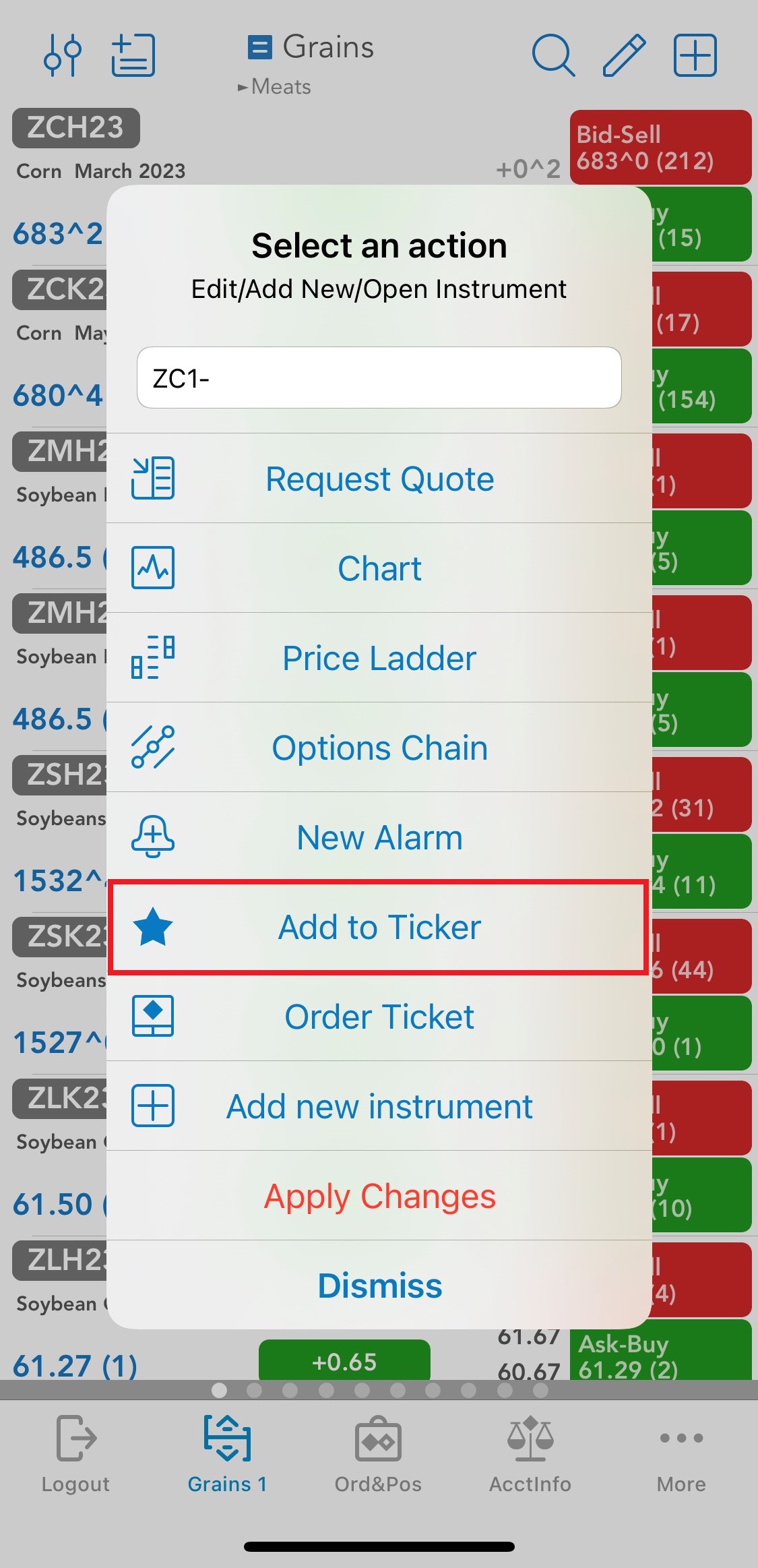This screenshot has width=758, height=1568.
Task: Choose Add to Ticker
Action: (379, 927)
